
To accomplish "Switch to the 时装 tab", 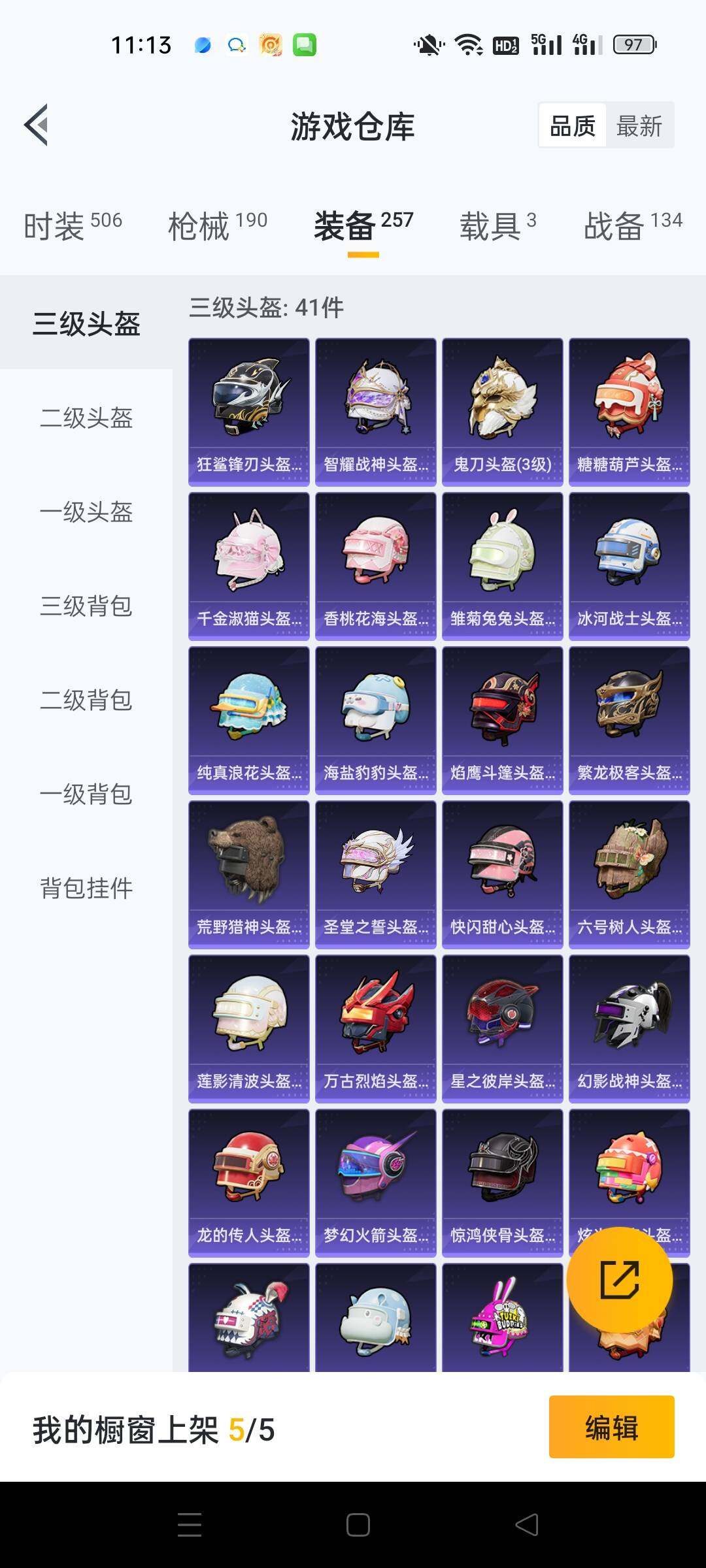I will [73, 225].
